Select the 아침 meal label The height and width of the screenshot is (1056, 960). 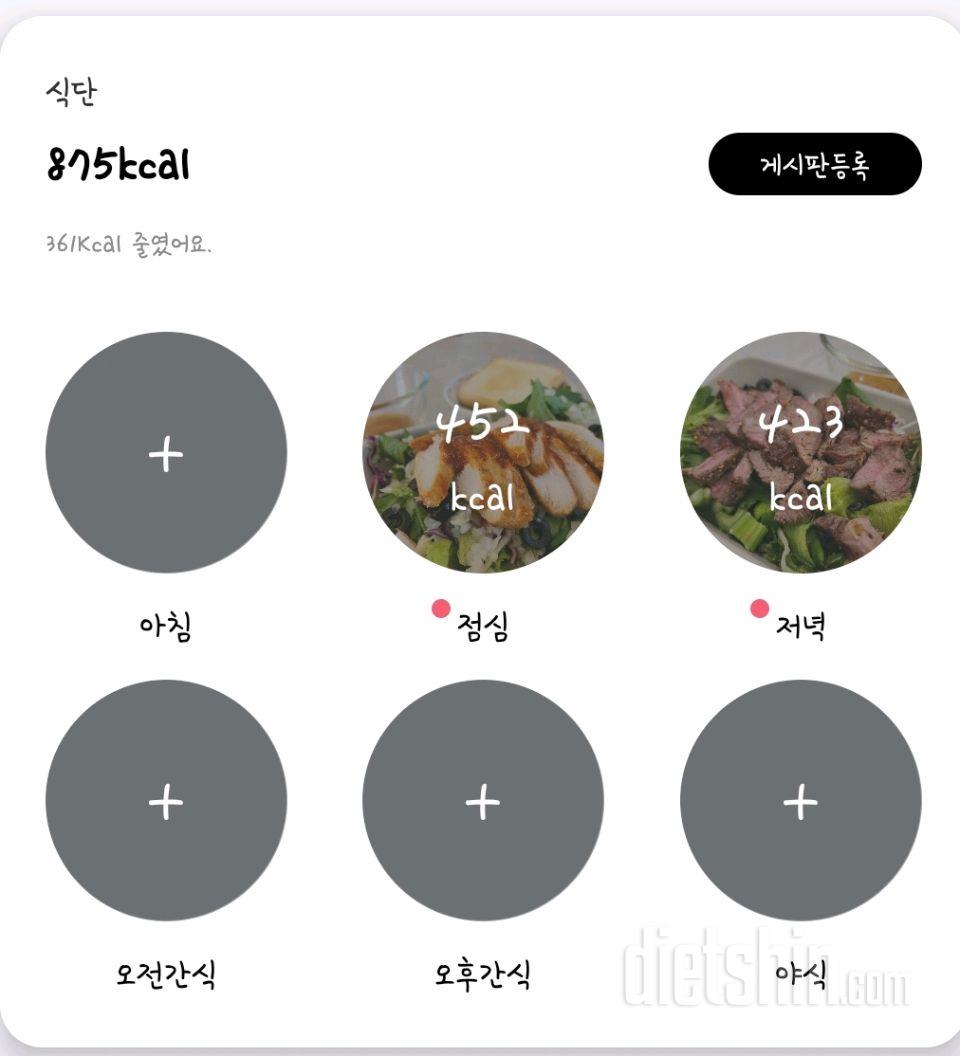(x=163, y=623)
